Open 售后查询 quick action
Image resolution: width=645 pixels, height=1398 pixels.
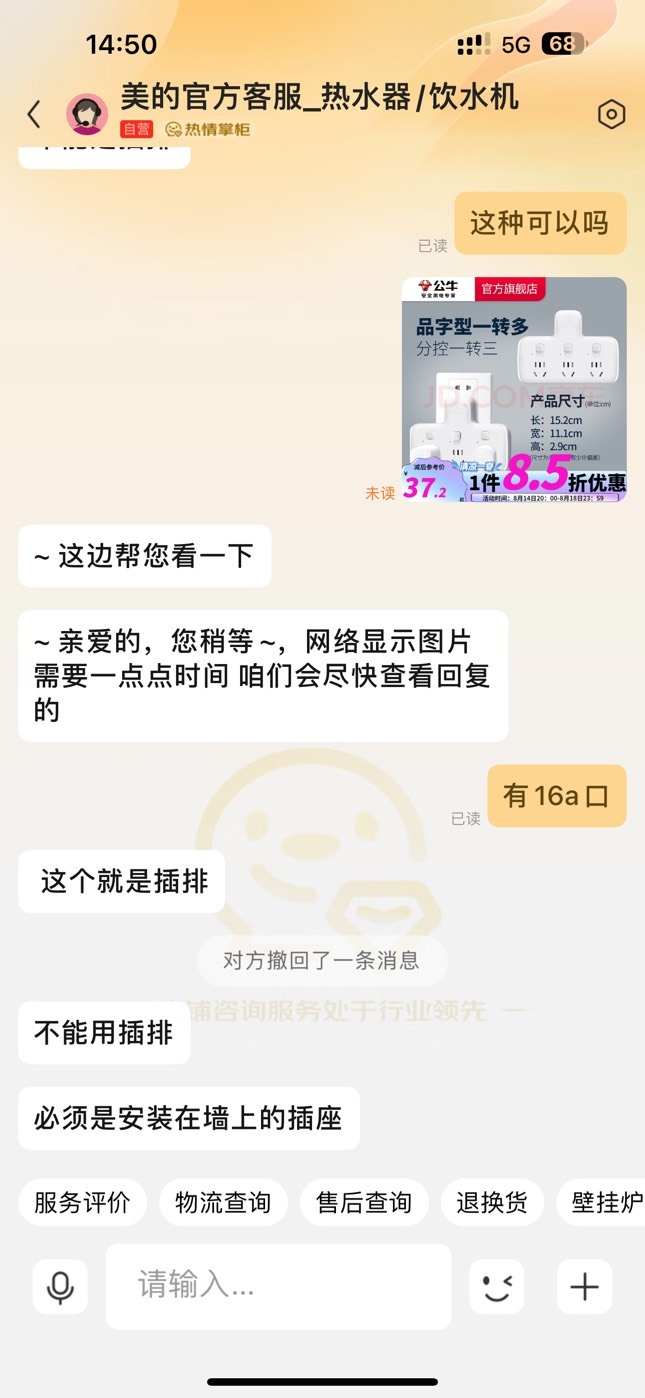coord(364,1202)
